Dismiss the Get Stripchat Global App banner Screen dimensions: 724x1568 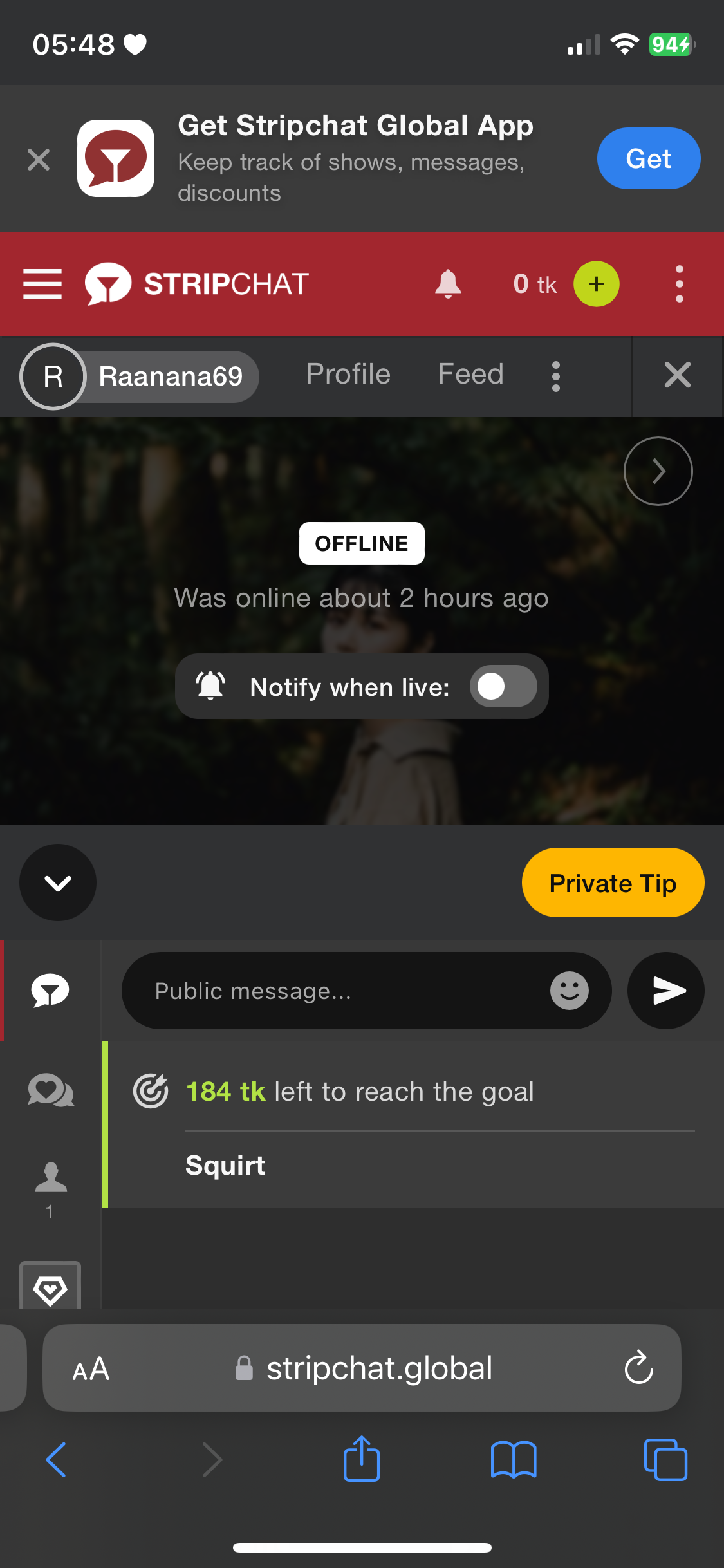(x=39, y=160)
